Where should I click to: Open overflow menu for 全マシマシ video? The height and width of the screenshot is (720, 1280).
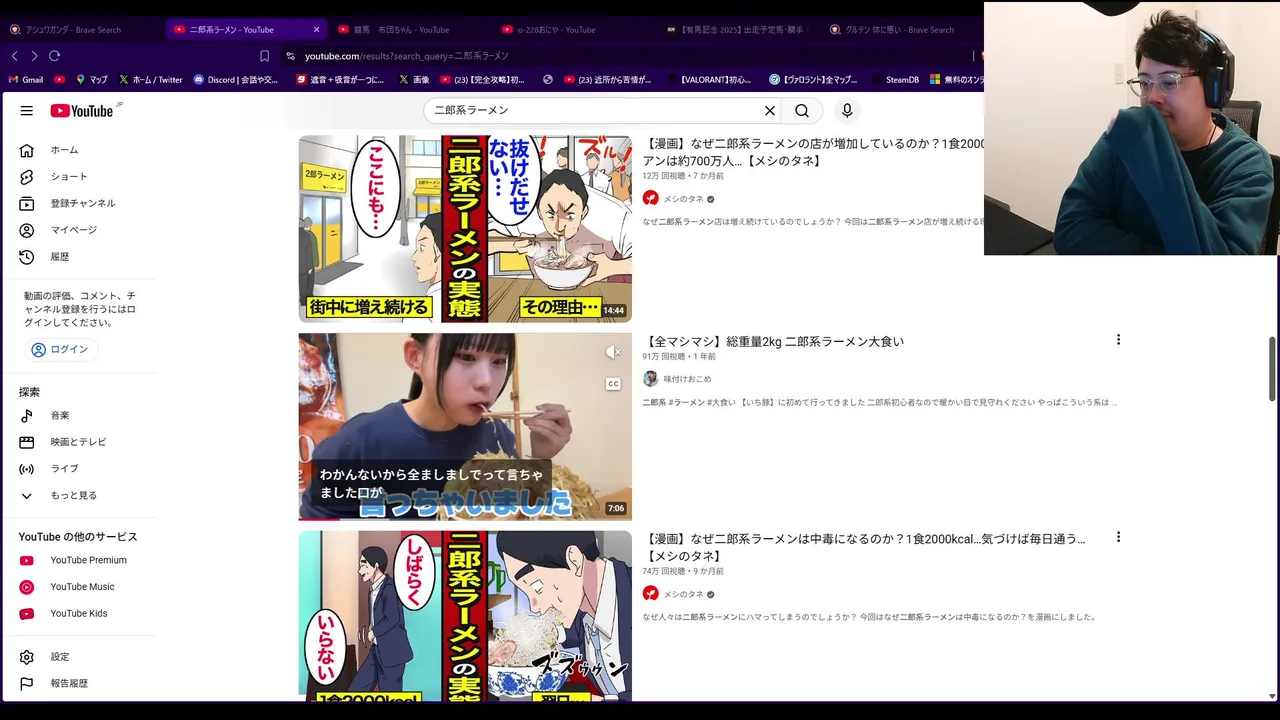click(x=1118, y=340)
